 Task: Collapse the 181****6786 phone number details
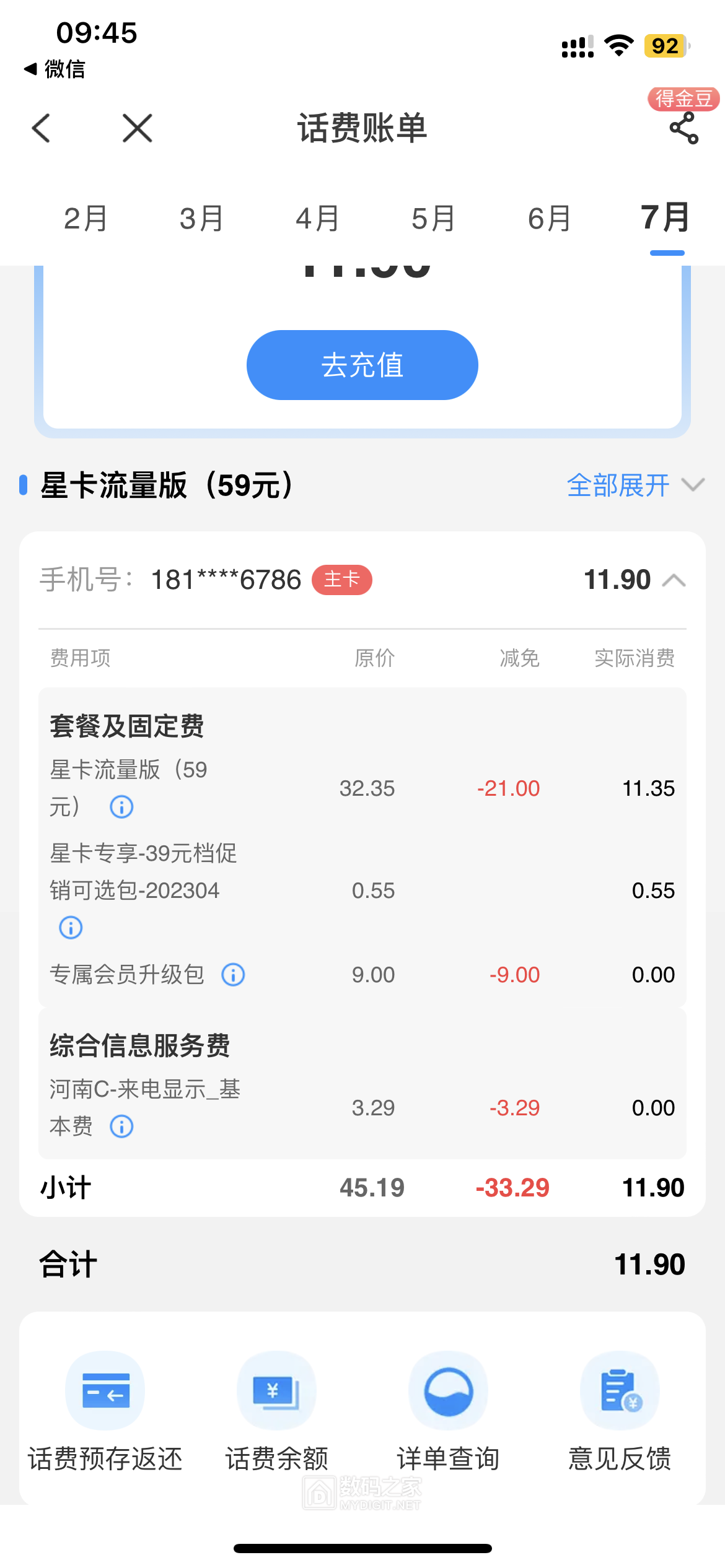tap(674, 580)
